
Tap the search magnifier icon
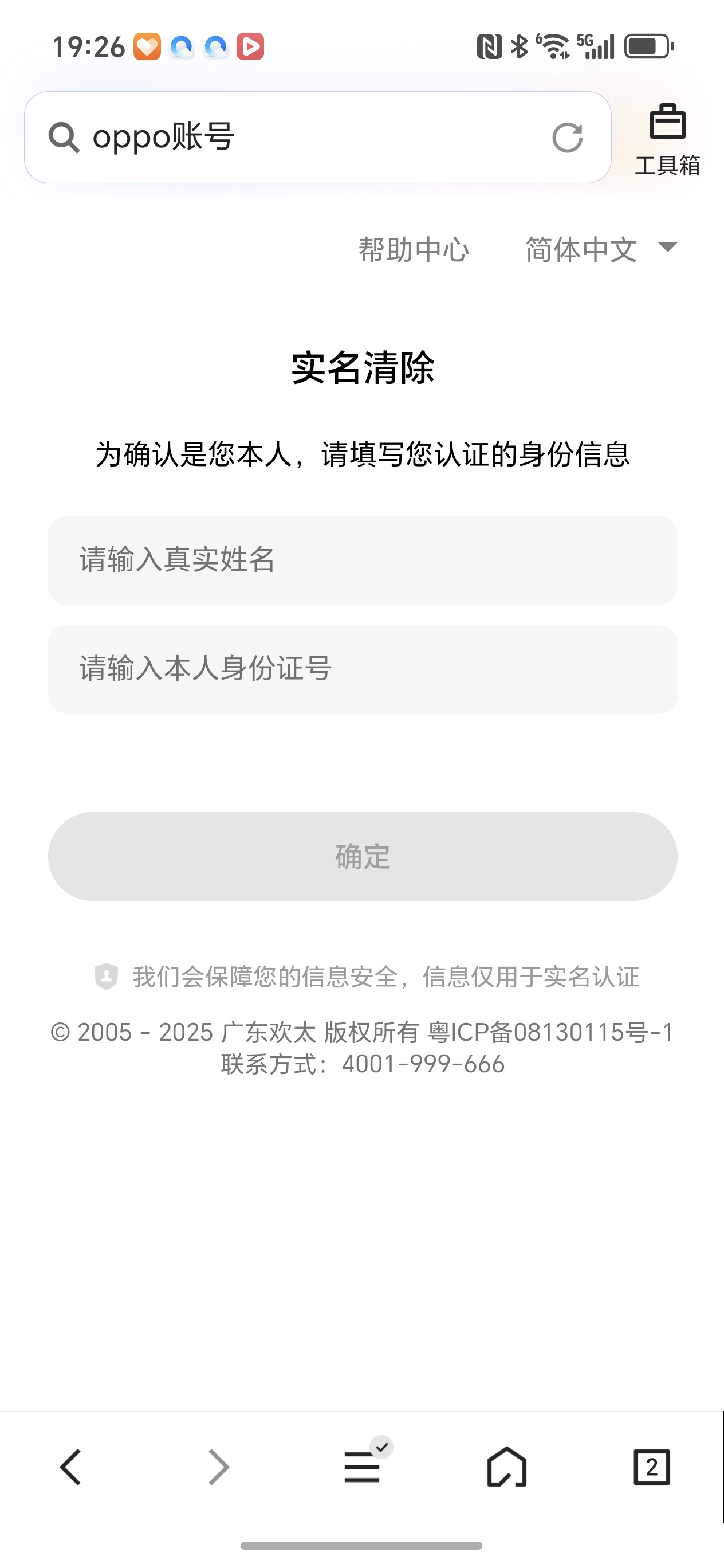coord(63,138)
